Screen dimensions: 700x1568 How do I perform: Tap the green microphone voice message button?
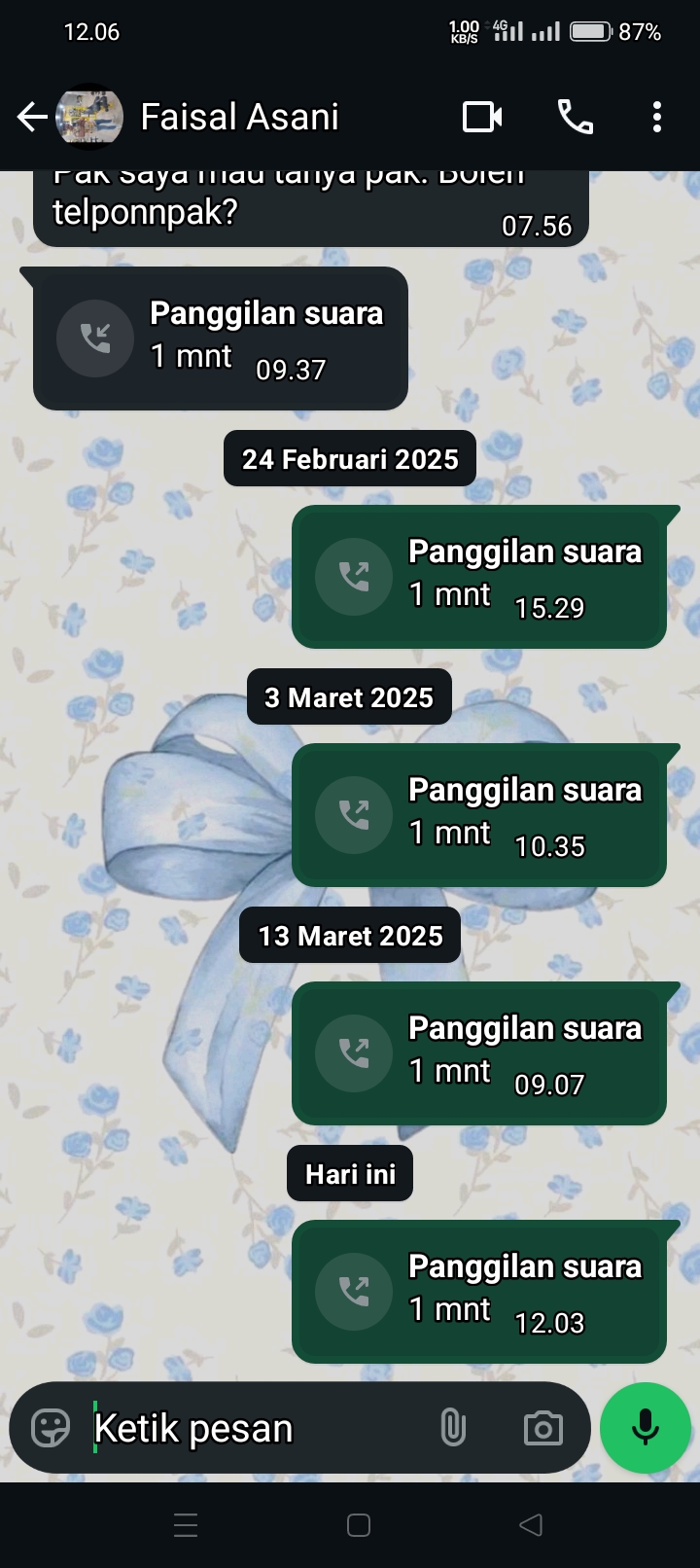pos(646,1428)
